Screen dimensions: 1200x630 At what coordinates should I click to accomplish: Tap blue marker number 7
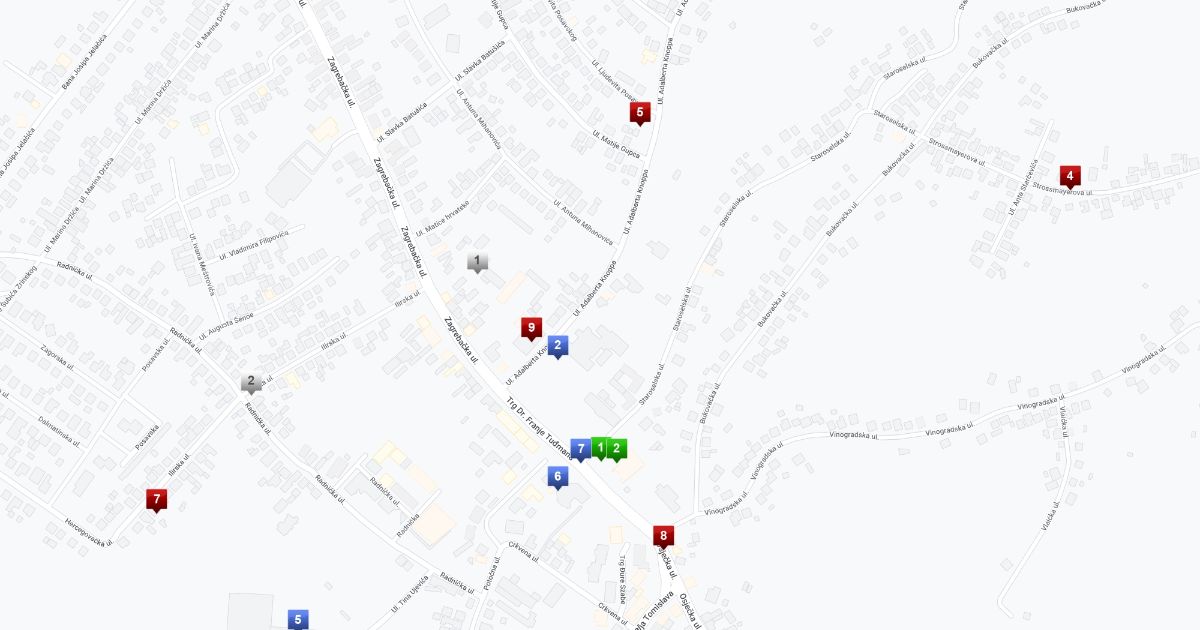(580, 449)
